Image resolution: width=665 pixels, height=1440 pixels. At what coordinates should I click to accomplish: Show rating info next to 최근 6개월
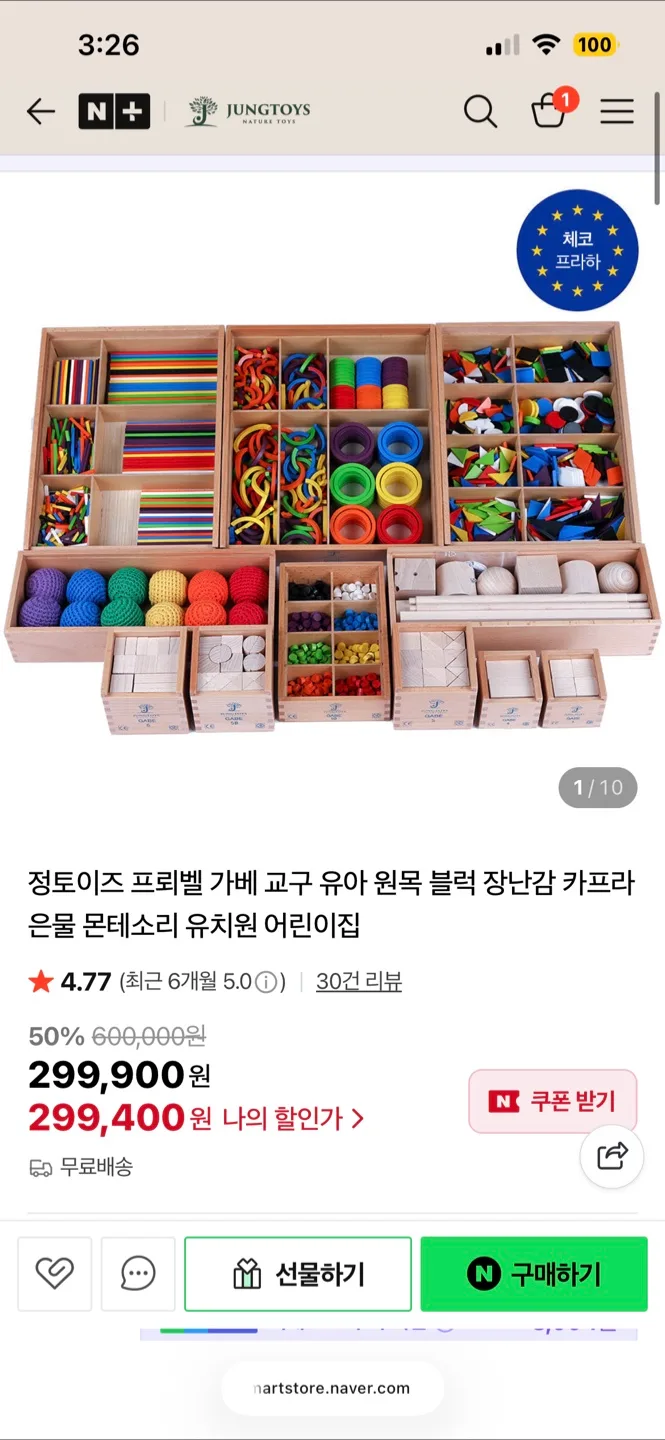click(266, 983)
